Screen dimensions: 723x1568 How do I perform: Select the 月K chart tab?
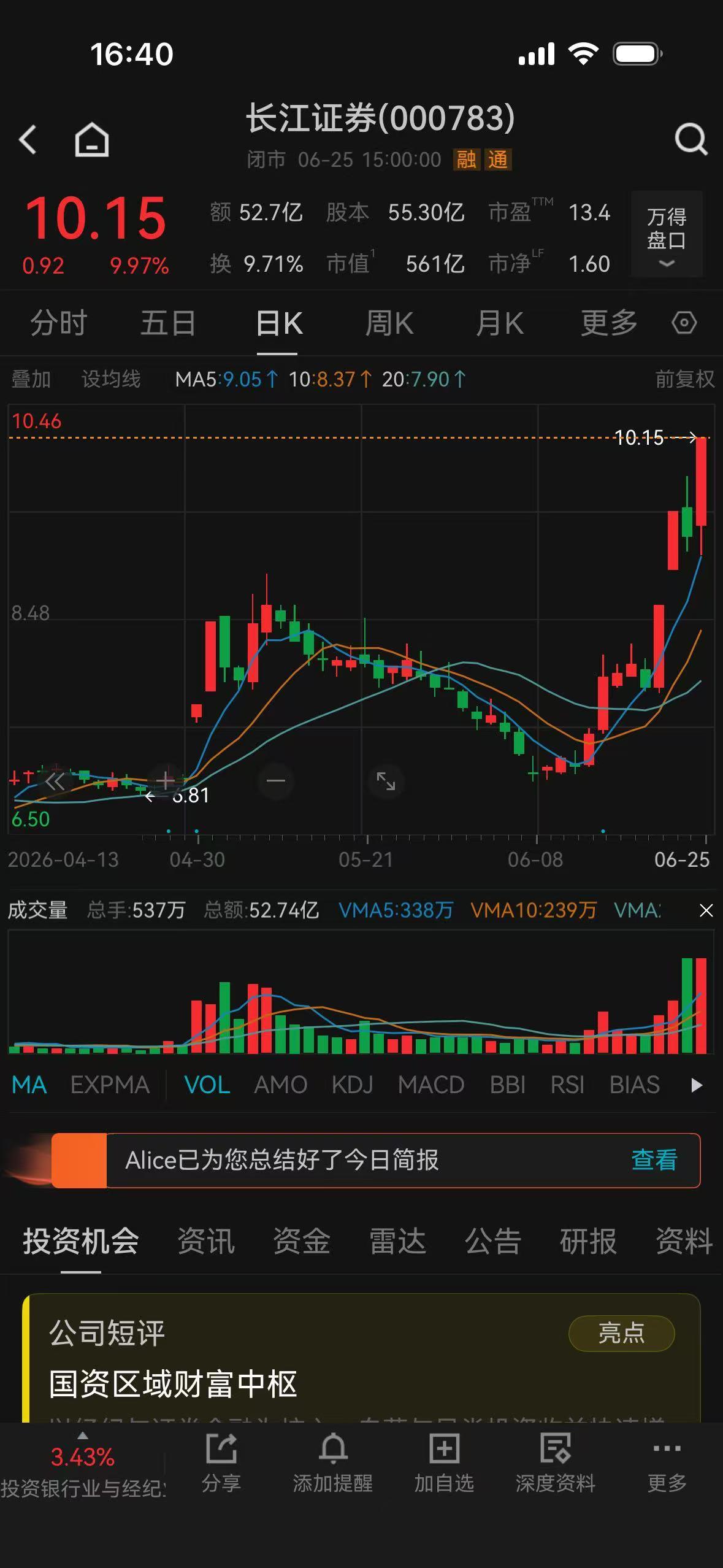coord(499,323)
